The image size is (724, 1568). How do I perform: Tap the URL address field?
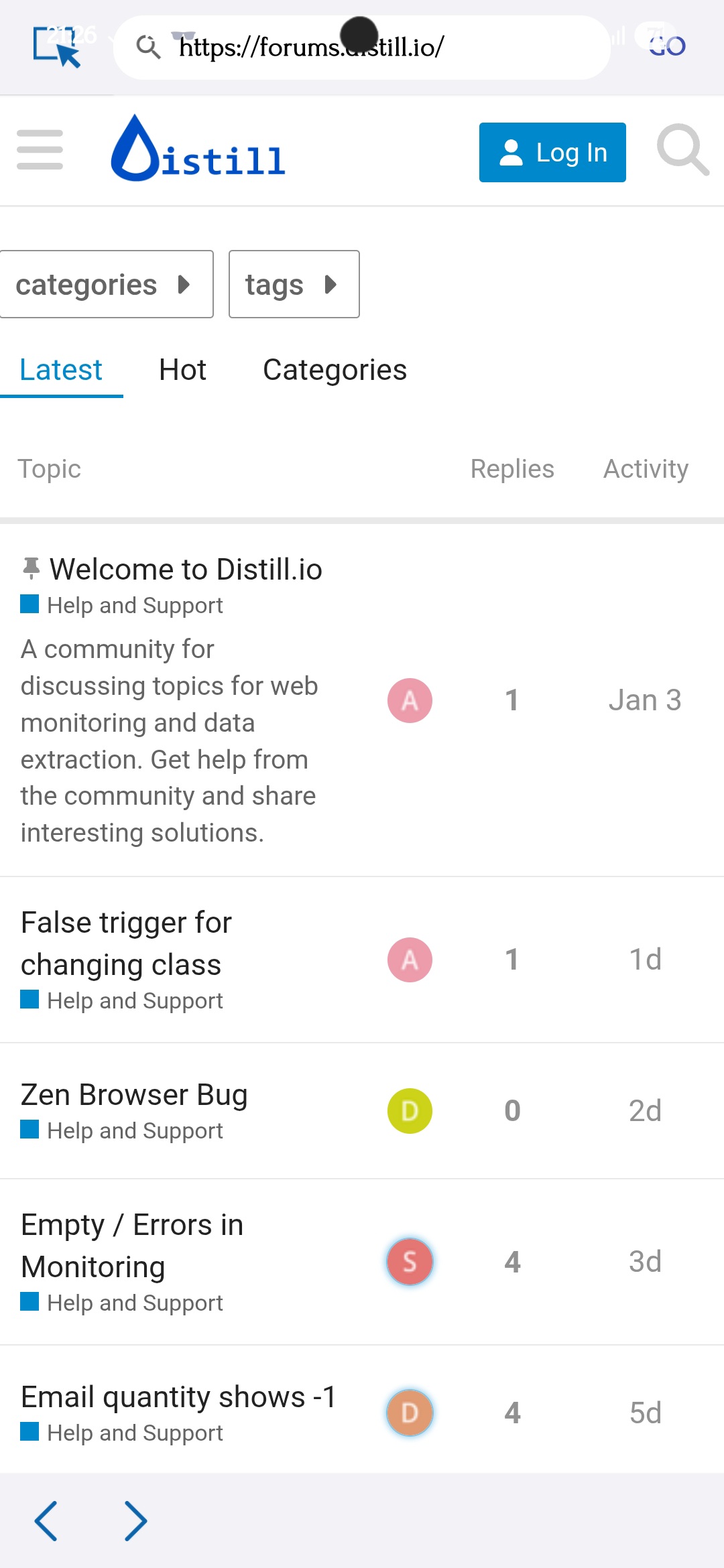coord(362,48)
